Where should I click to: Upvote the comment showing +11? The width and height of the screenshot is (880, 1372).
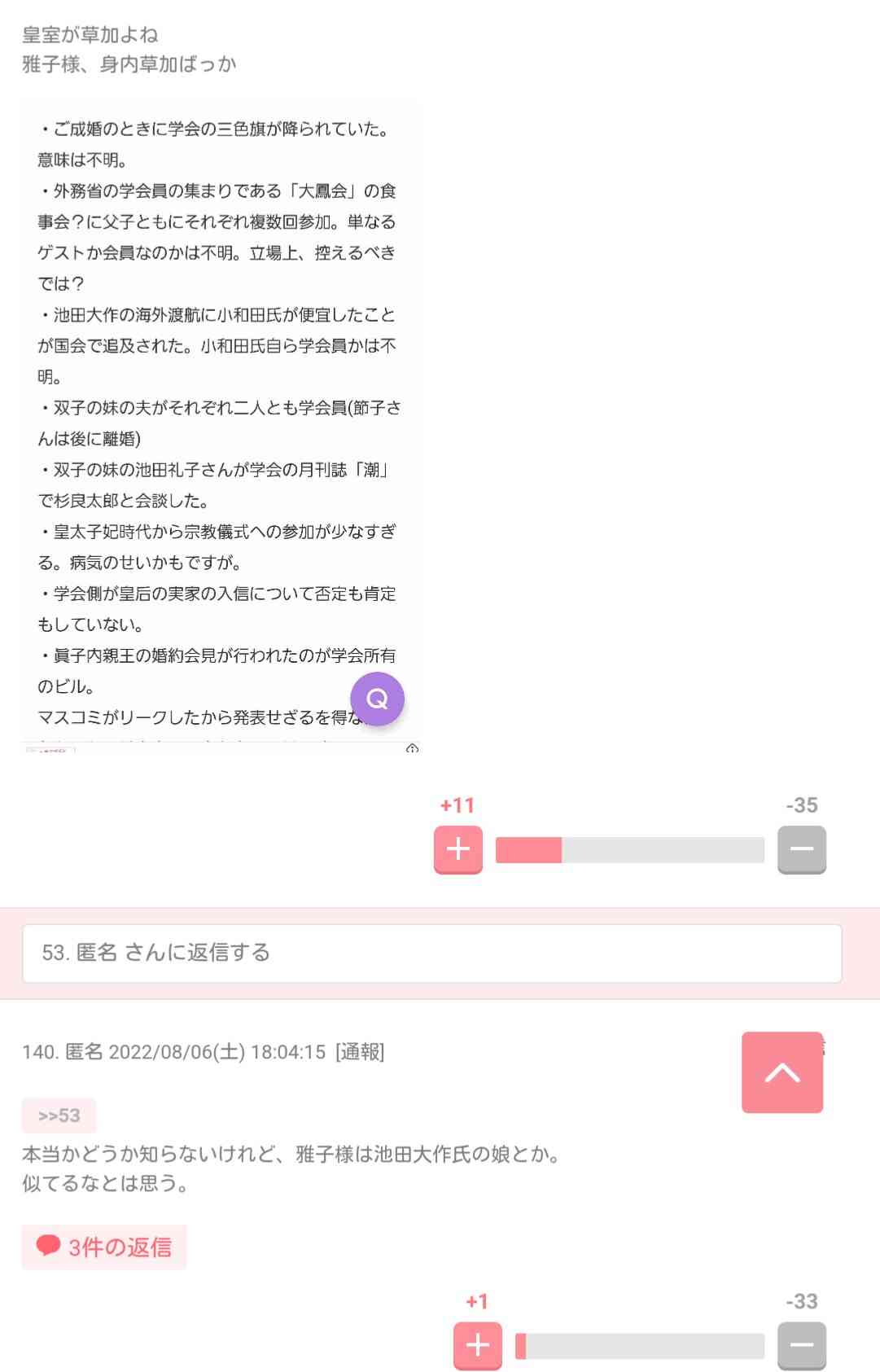point(458,849)
